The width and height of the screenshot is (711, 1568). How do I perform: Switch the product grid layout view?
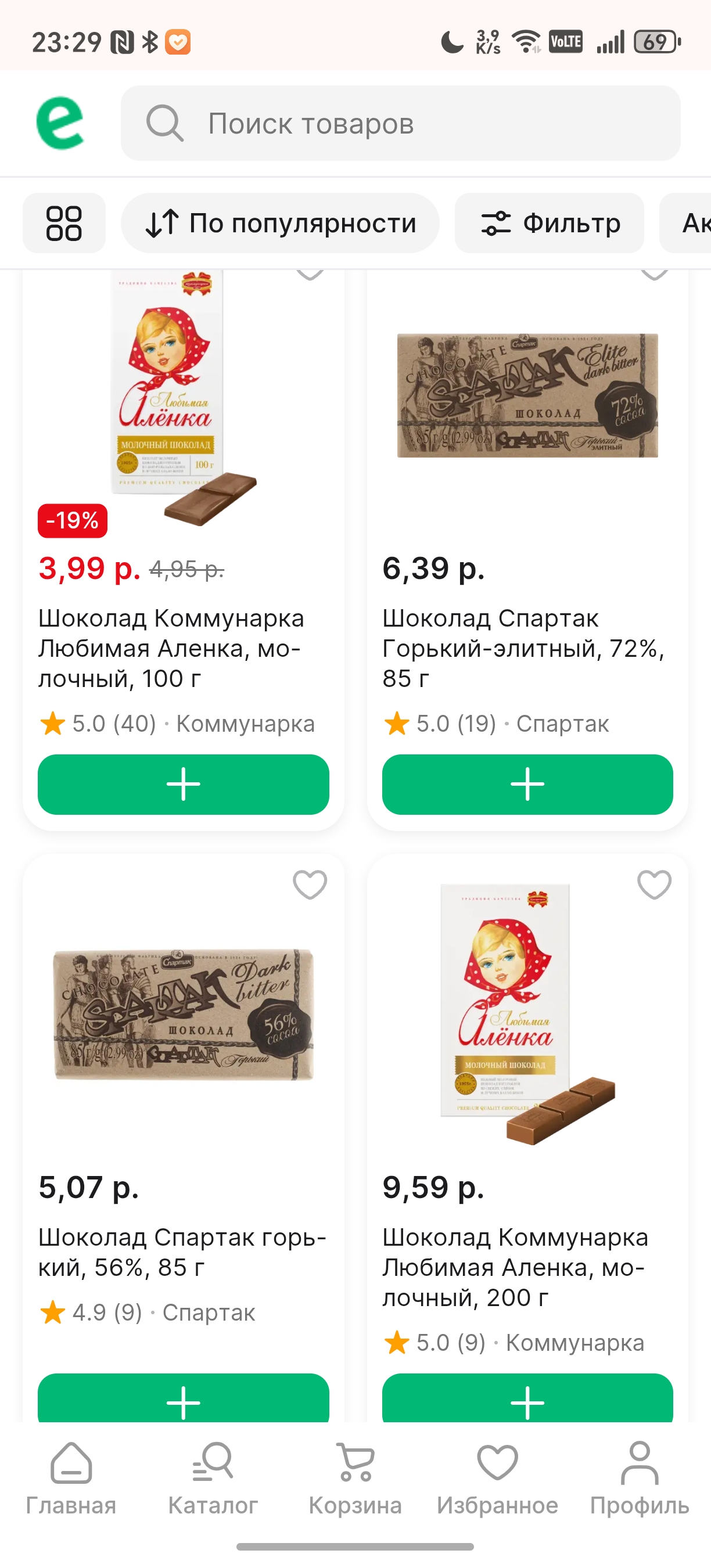64,223
